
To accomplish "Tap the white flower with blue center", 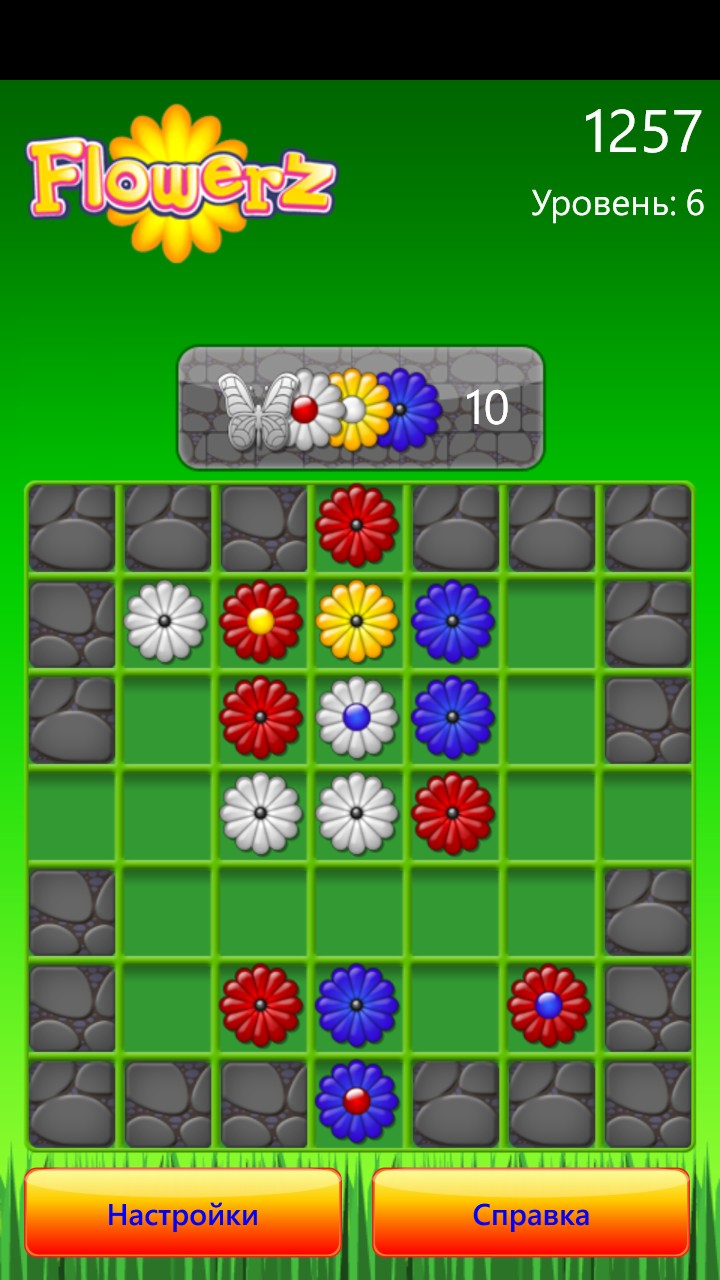I will point(357,717).
